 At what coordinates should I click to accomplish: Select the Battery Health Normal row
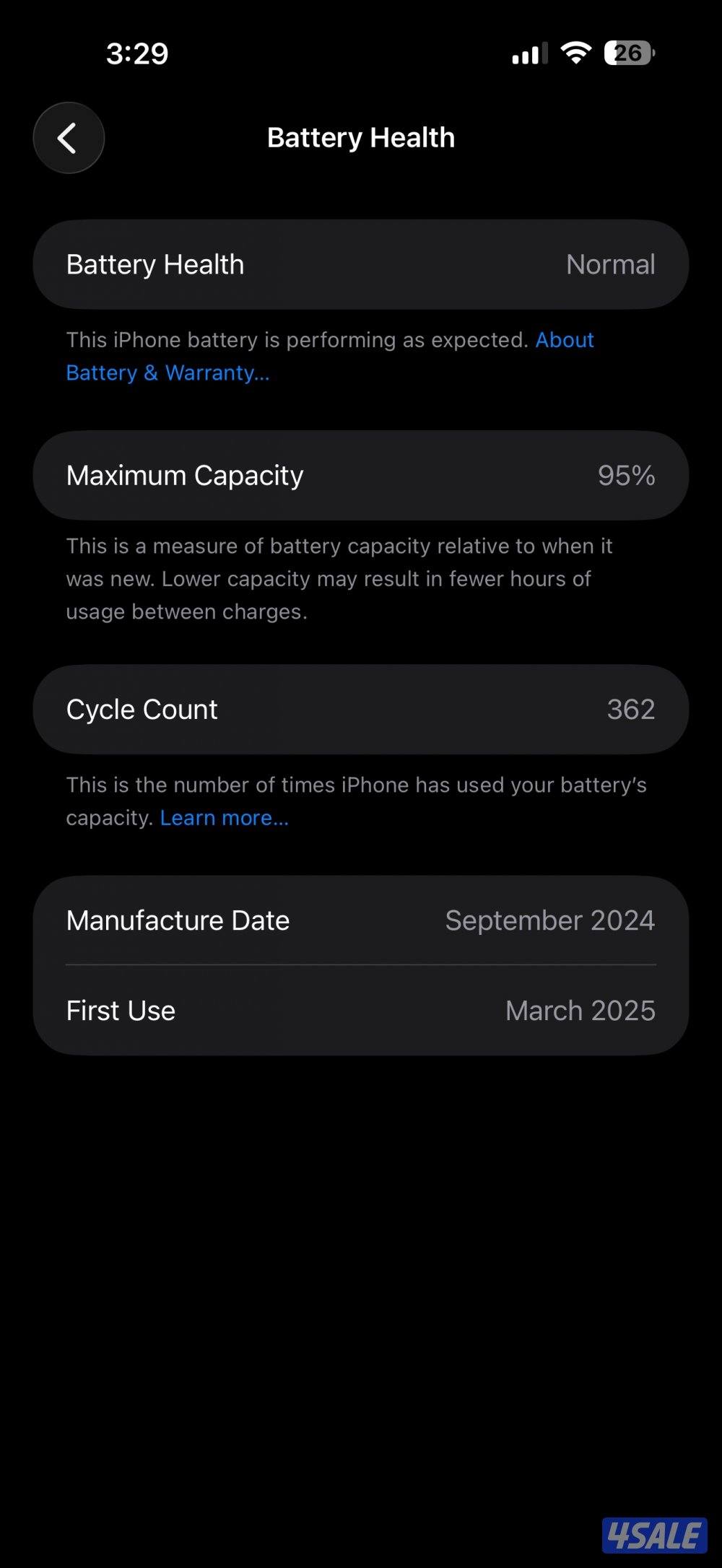point(360,263)
